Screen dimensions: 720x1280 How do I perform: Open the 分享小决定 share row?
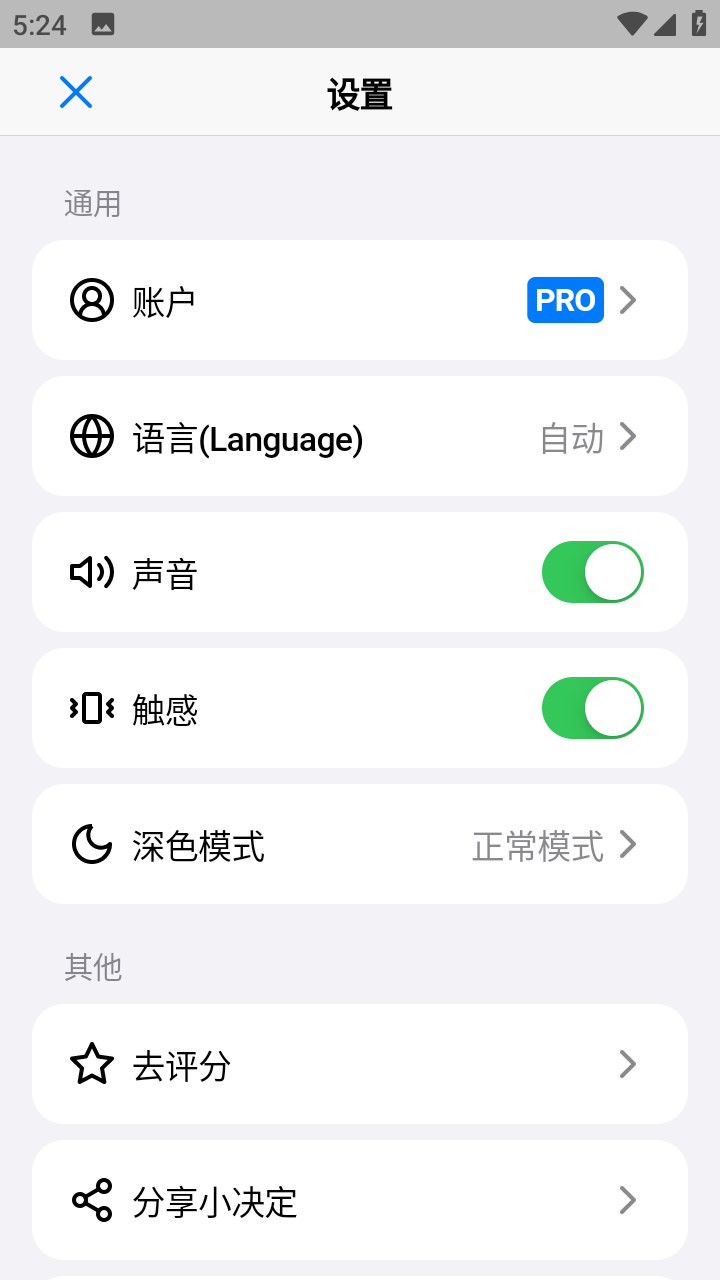pyautogui.click(x=360, y=1200)
